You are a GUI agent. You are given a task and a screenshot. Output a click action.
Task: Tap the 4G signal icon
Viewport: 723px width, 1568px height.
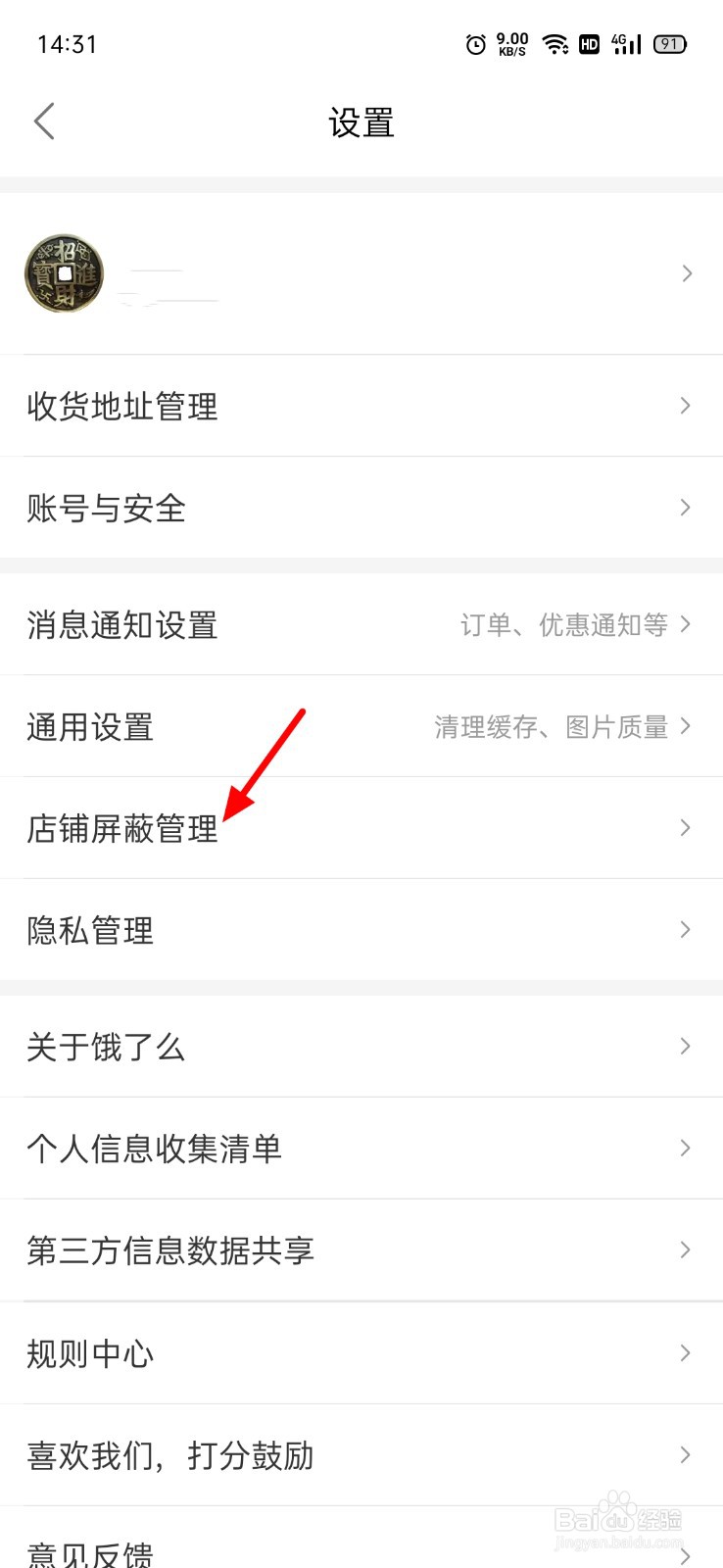627,43
